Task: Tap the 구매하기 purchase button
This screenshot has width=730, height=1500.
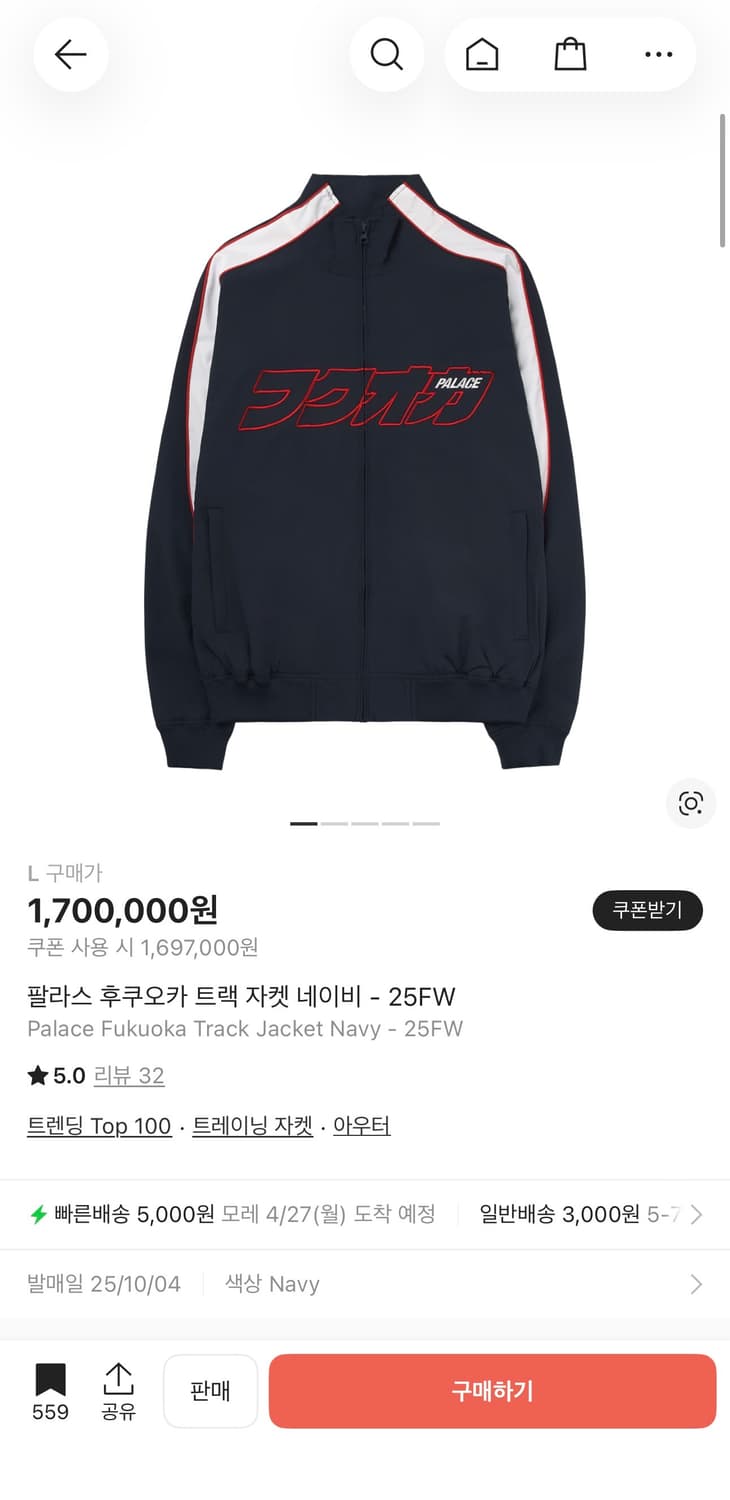Action: 491,1390
